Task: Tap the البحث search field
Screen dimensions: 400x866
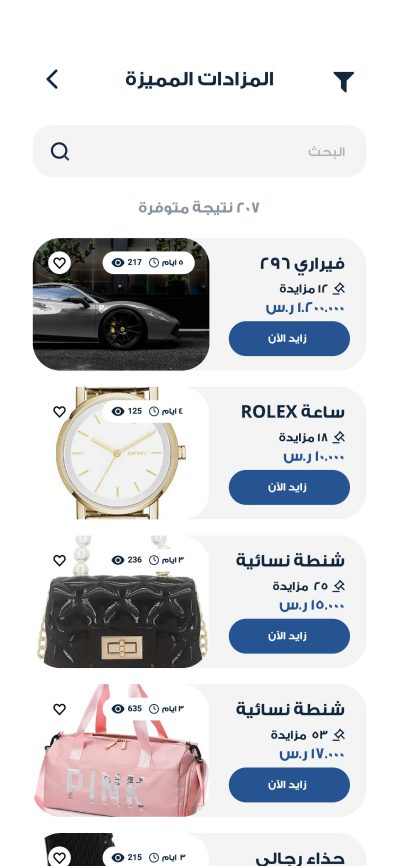Action: click(x=199, y=151)
